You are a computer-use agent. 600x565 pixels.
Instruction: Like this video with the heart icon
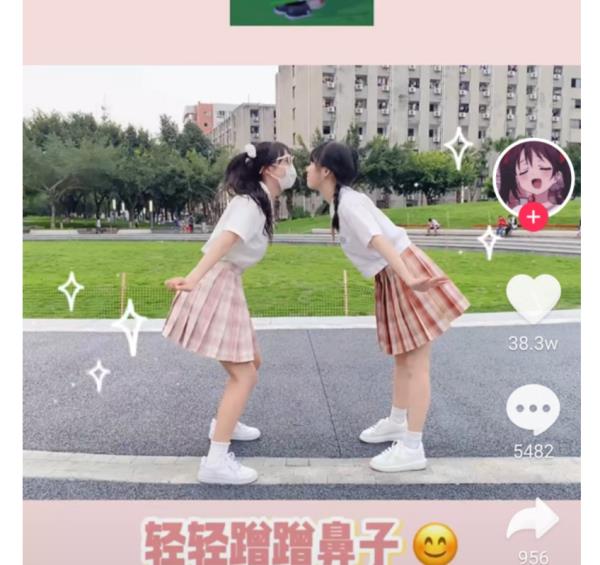click(533, 298)
